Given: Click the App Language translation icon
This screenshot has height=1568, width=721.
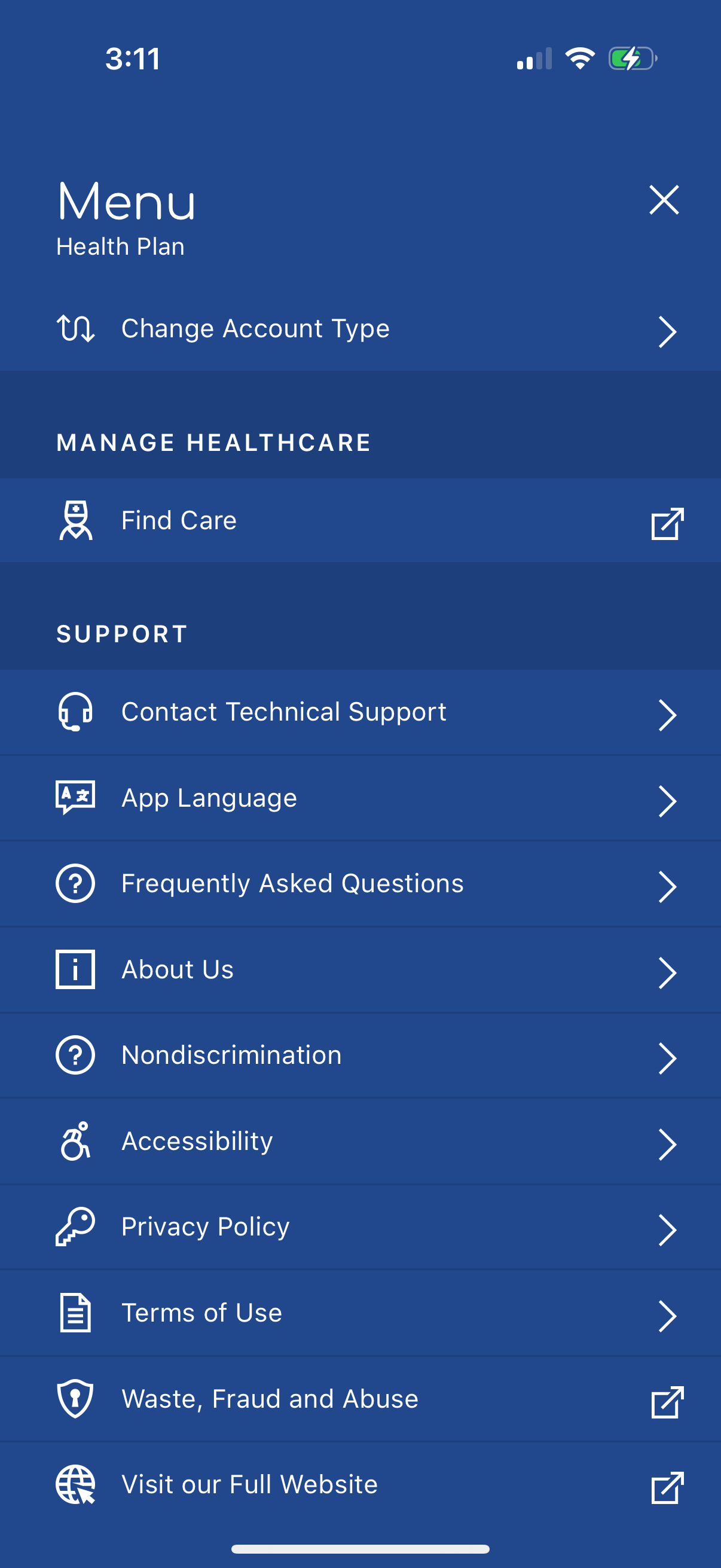Looking at the screenshot, I should point(75,798).
